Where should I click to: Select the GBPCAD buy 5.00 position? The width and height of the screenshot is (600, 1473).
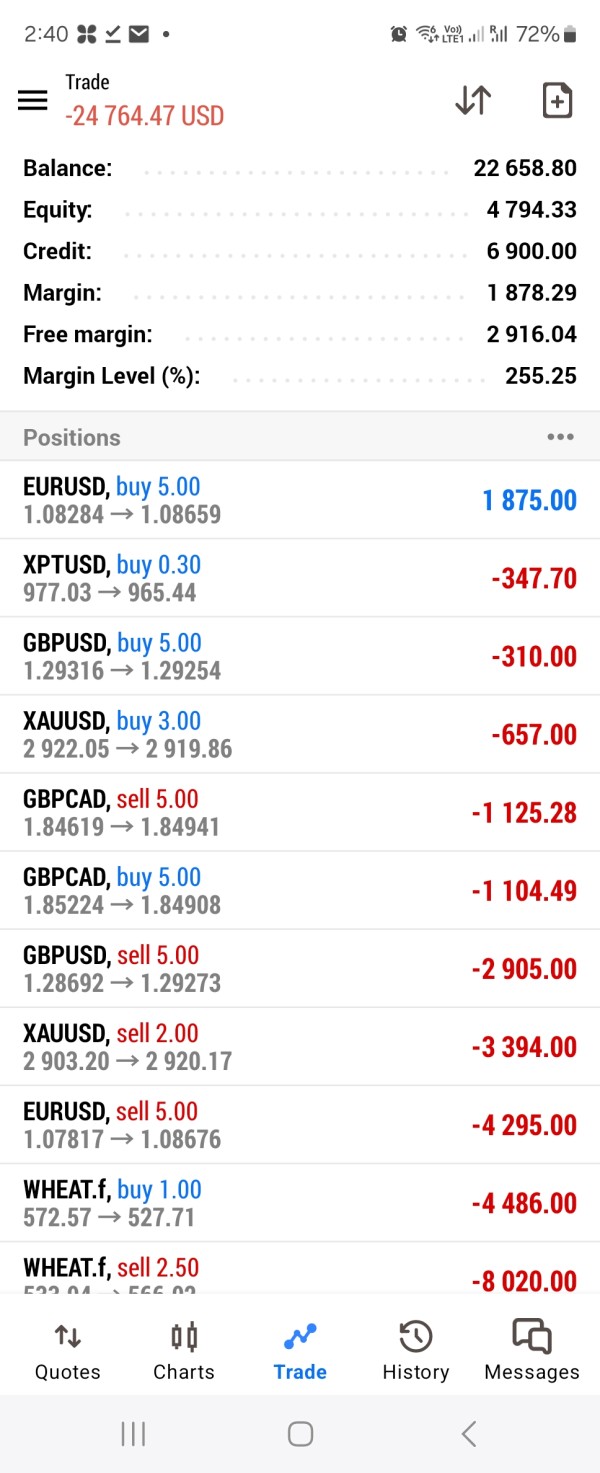pyautogui.click(x=300, y=890)
